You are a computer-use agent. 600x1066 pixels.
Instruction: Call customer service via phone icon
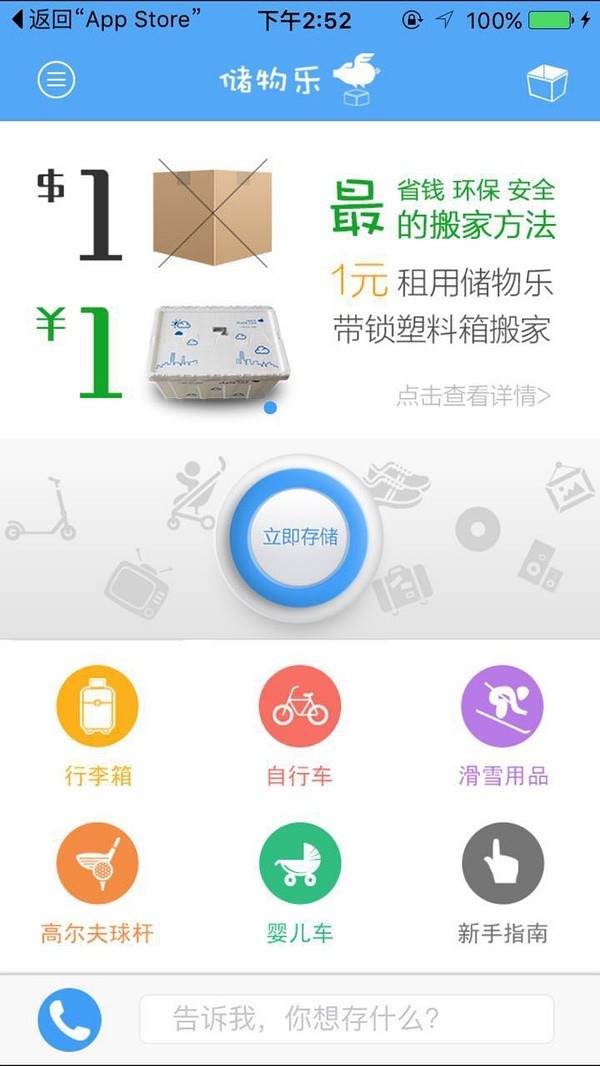[x=69, y=1020]
